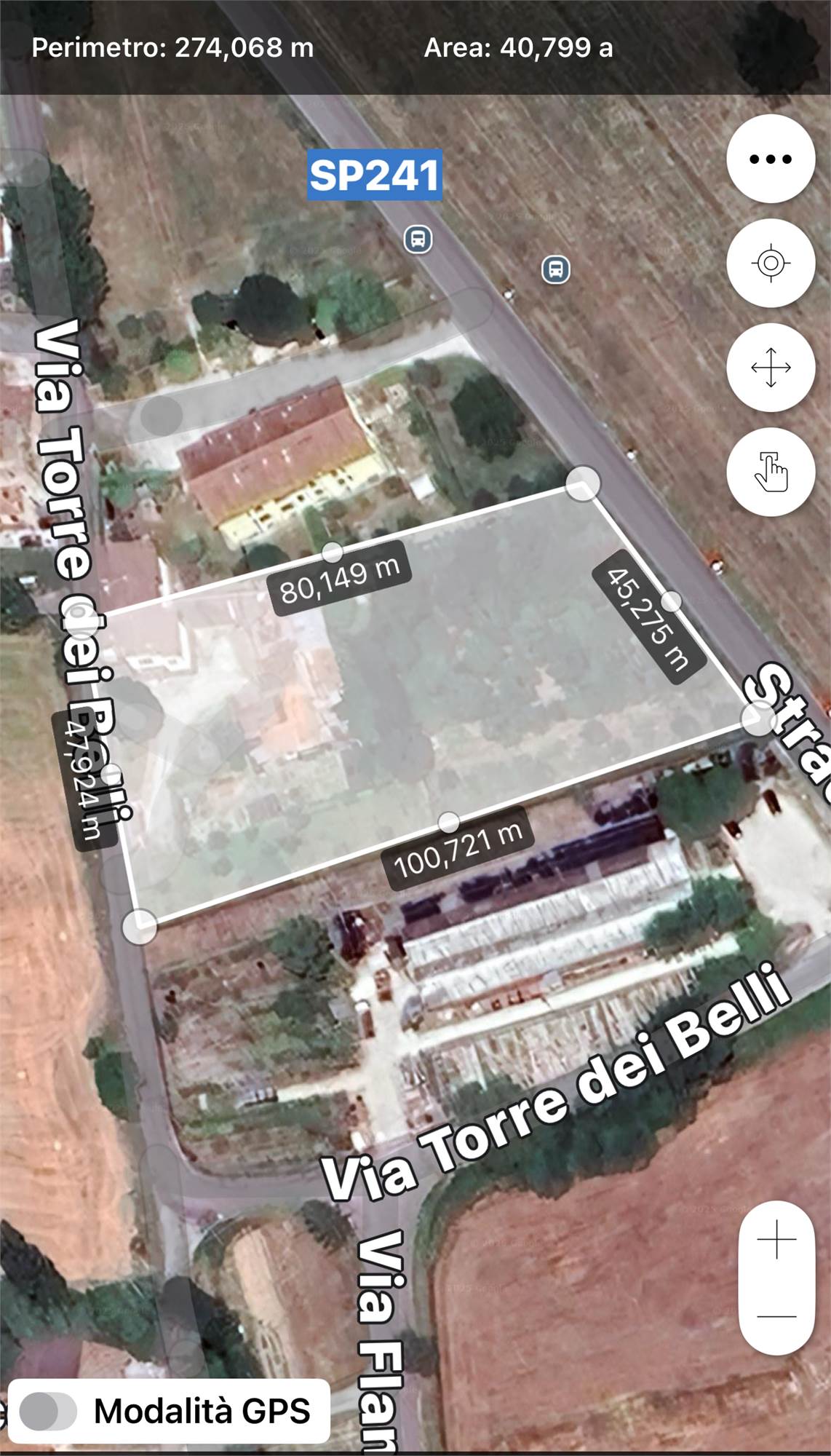The image size is (831, 1456).
Task: Enable the Modalità GPS switch
Action: point(48,1411)
